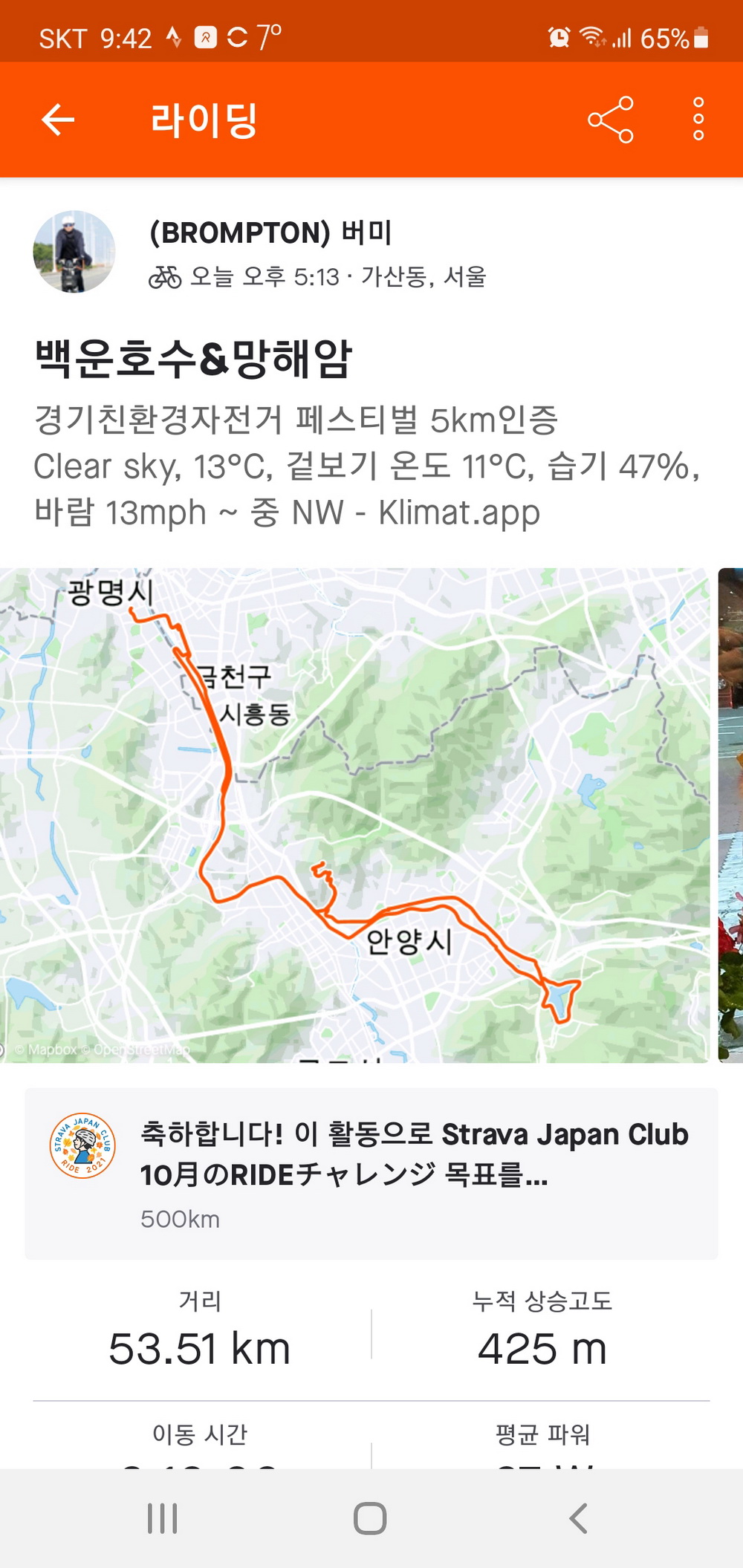Go back from the 라이딩 screen

58,120
